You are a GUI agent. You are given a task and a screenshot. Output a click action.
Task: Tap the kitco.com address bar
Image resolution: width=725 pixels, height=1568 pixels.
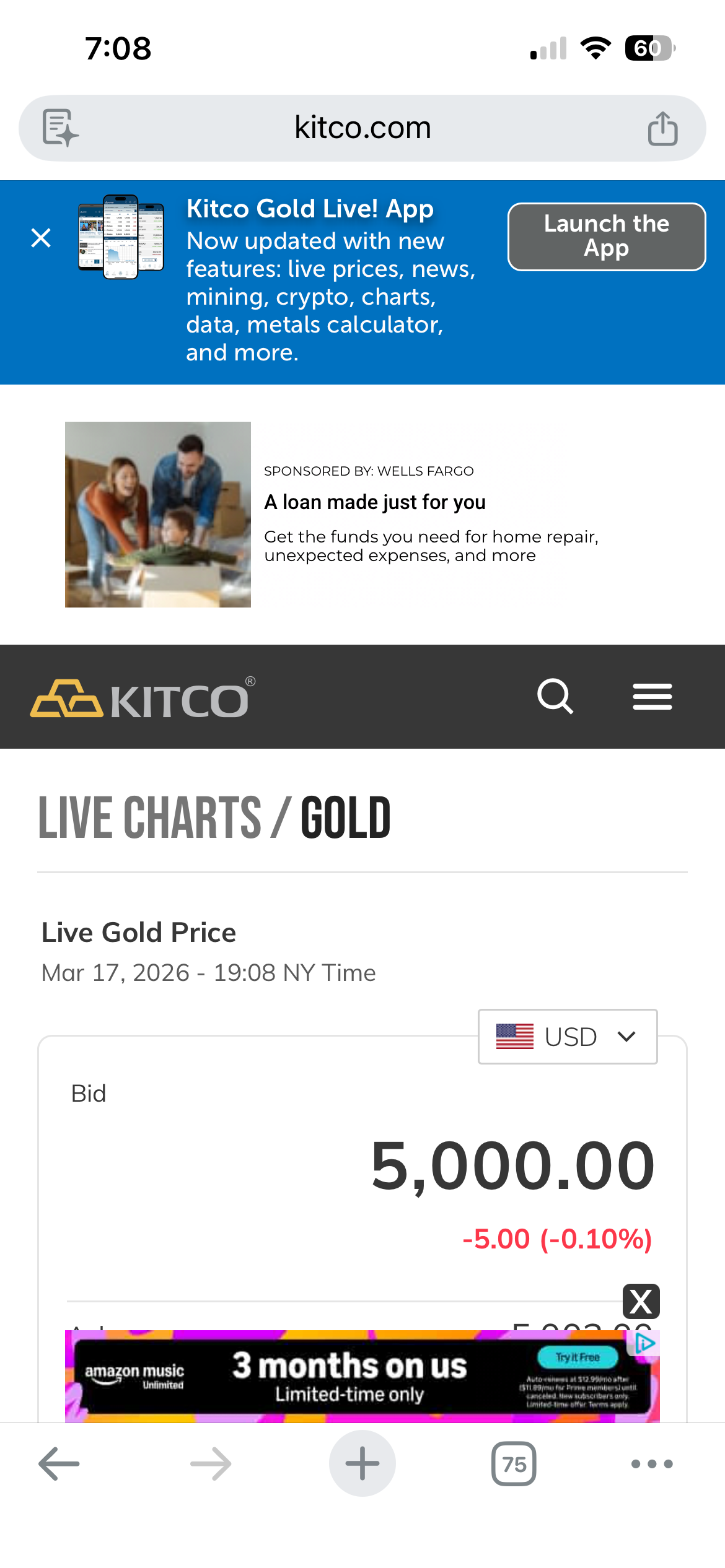pos(362,128)
